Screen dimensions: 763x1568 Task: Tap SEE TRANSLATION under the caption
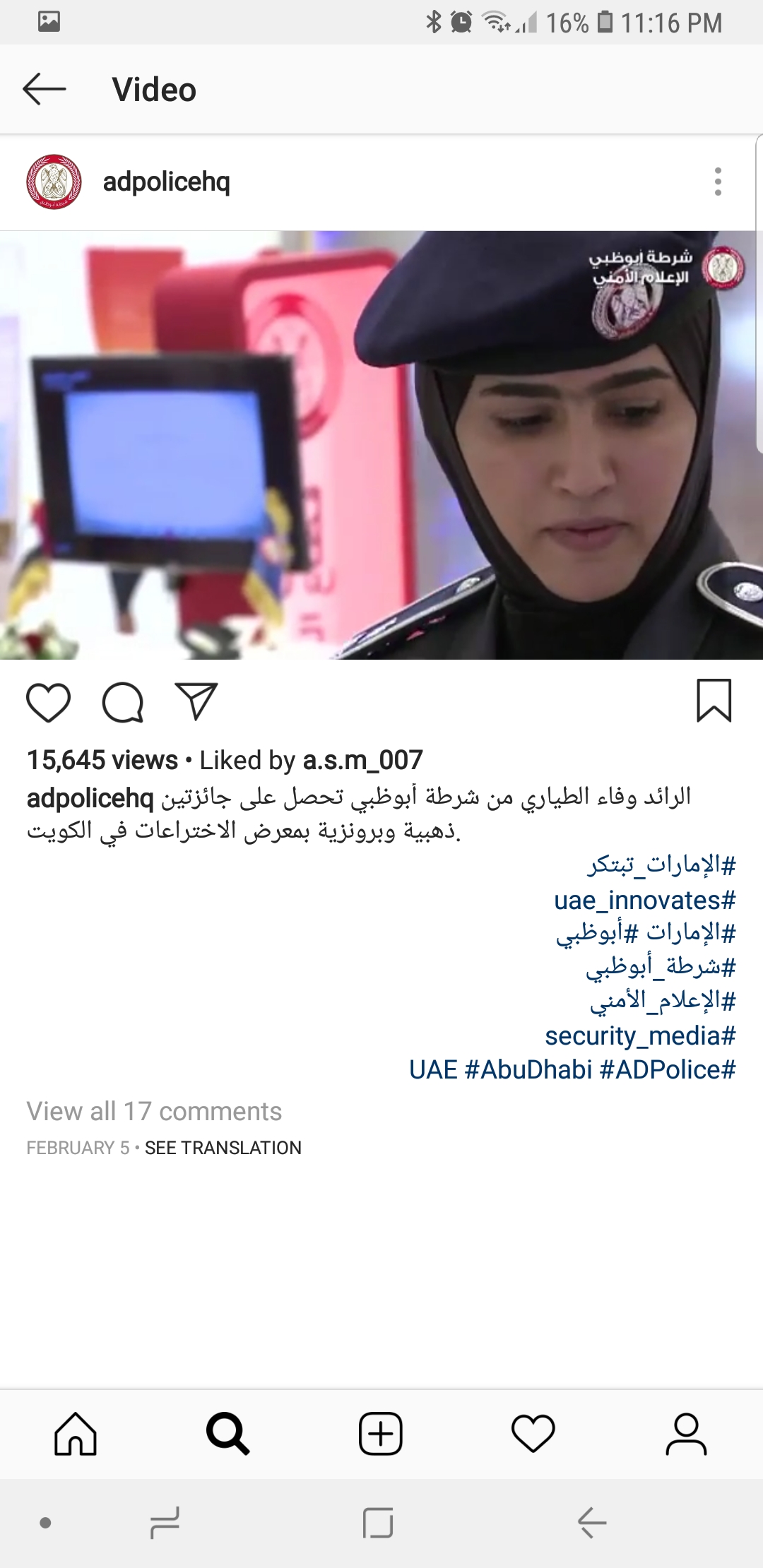click(x=223, y=1148)
